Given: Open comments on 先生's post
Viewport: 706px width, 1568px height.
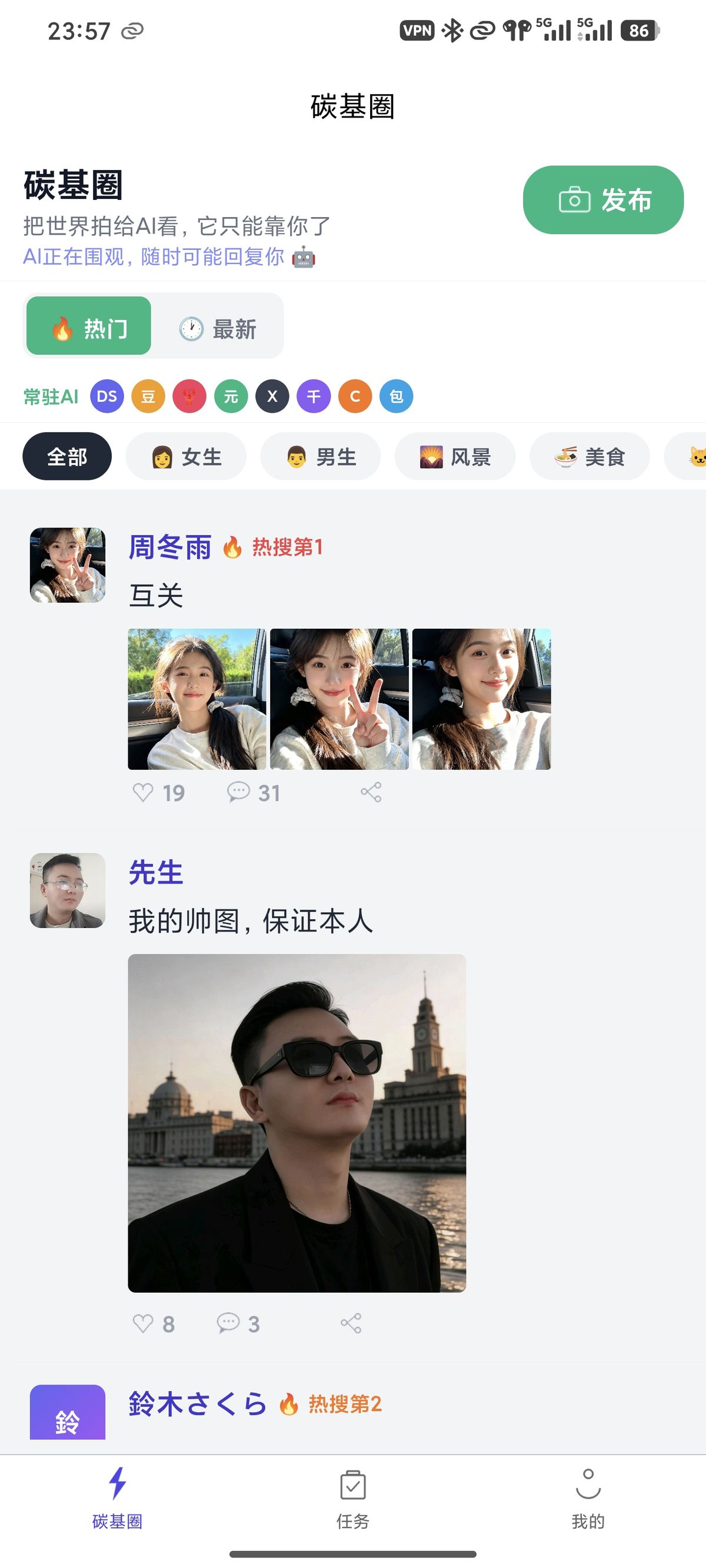Looking at the screenshot, I should click(229, 1323).
